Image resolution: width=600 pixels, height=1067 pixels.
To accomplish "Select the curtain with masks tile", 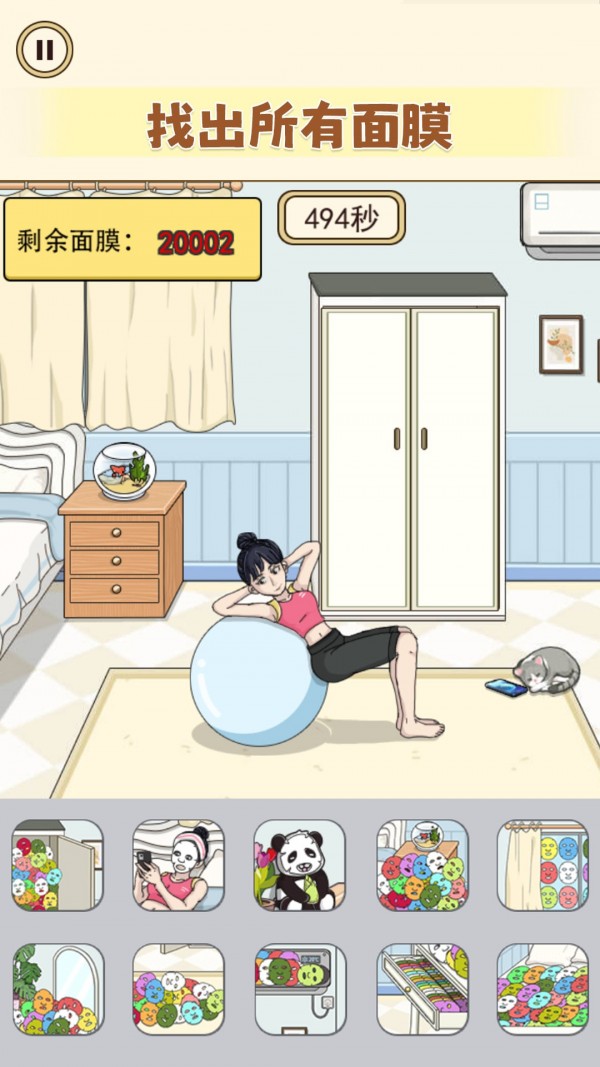I will pos(542,865).
